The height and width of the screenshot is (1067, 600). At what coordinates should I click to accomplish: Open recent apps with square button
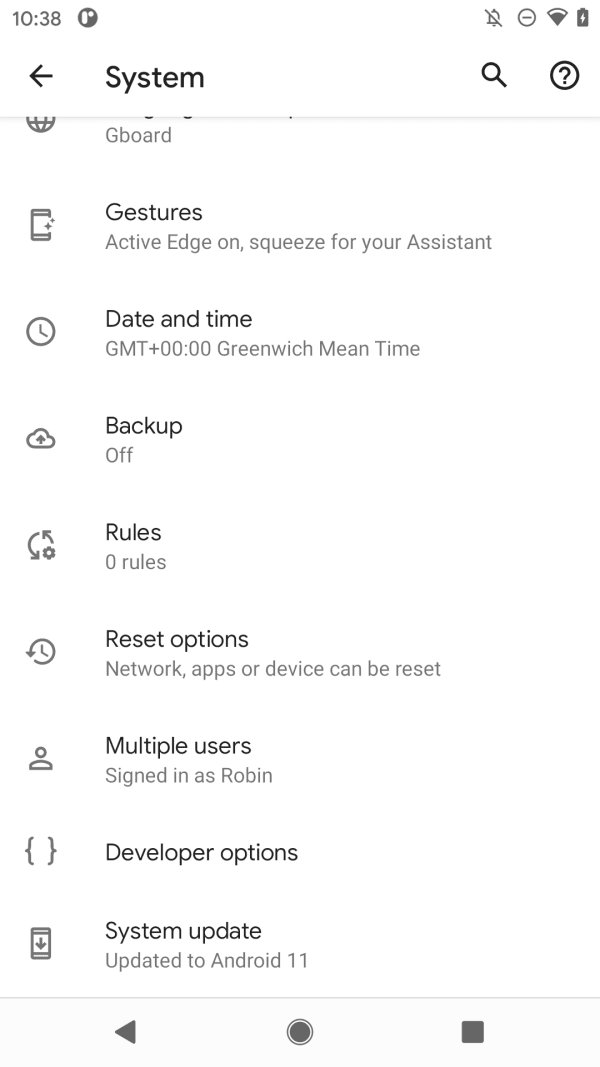coord(473,1032)
